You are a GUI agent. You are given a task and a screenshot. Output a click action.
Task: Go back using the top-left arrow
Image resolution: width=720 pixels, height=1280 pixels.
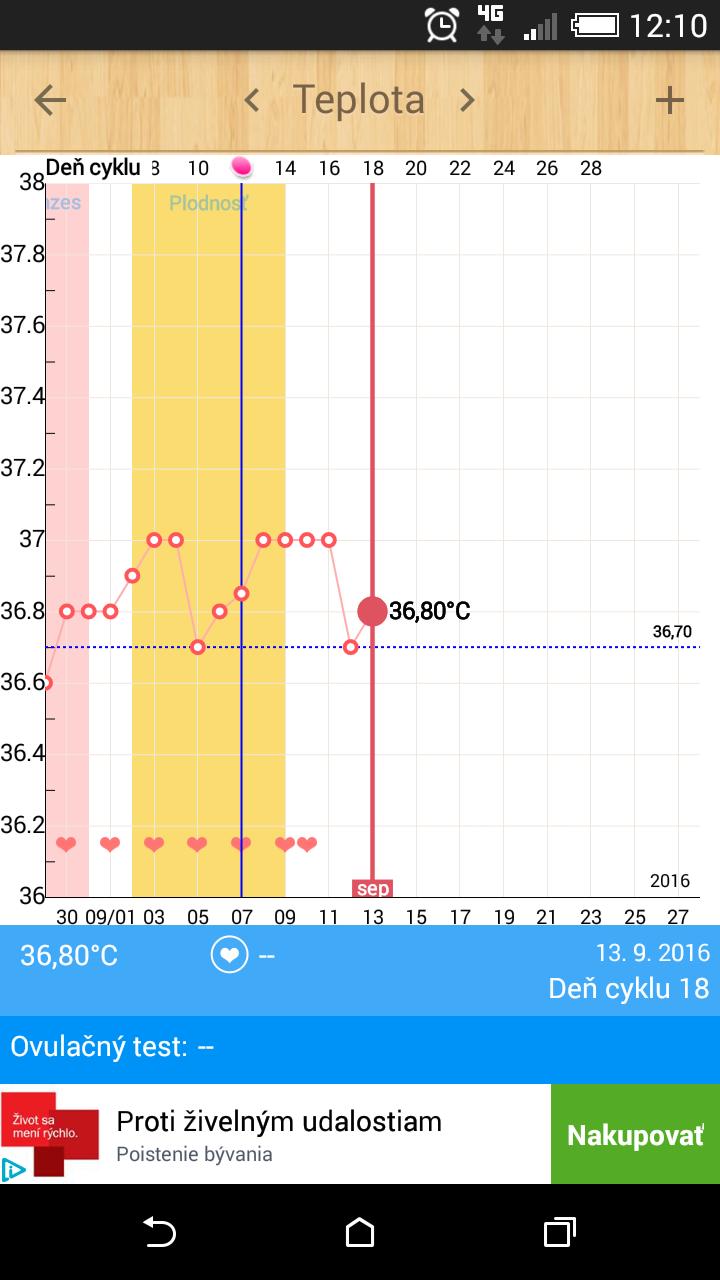50,100
